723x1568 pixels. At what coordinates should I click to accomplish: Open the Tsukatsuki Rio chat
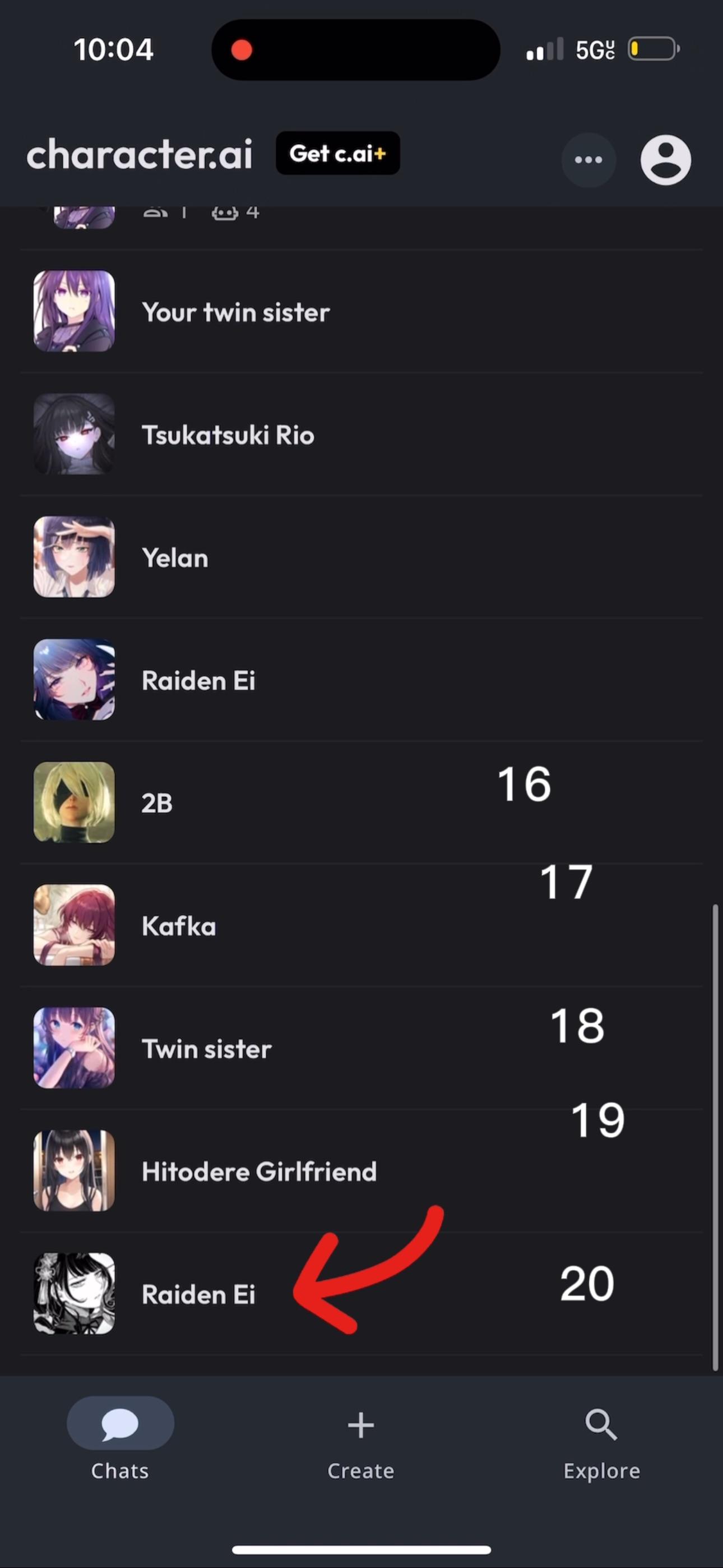click(x=228, y=435)
